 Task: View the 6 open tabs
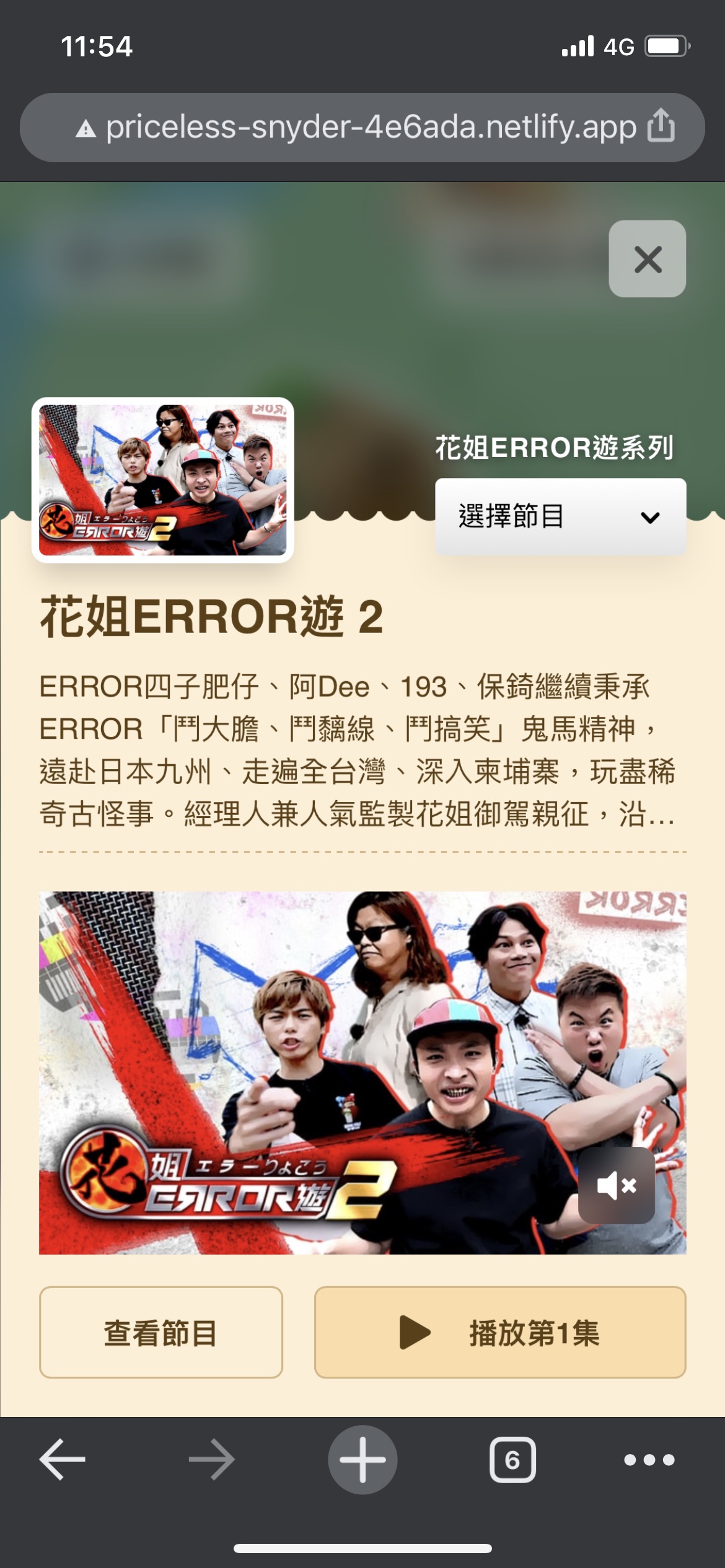[512, 1460]
